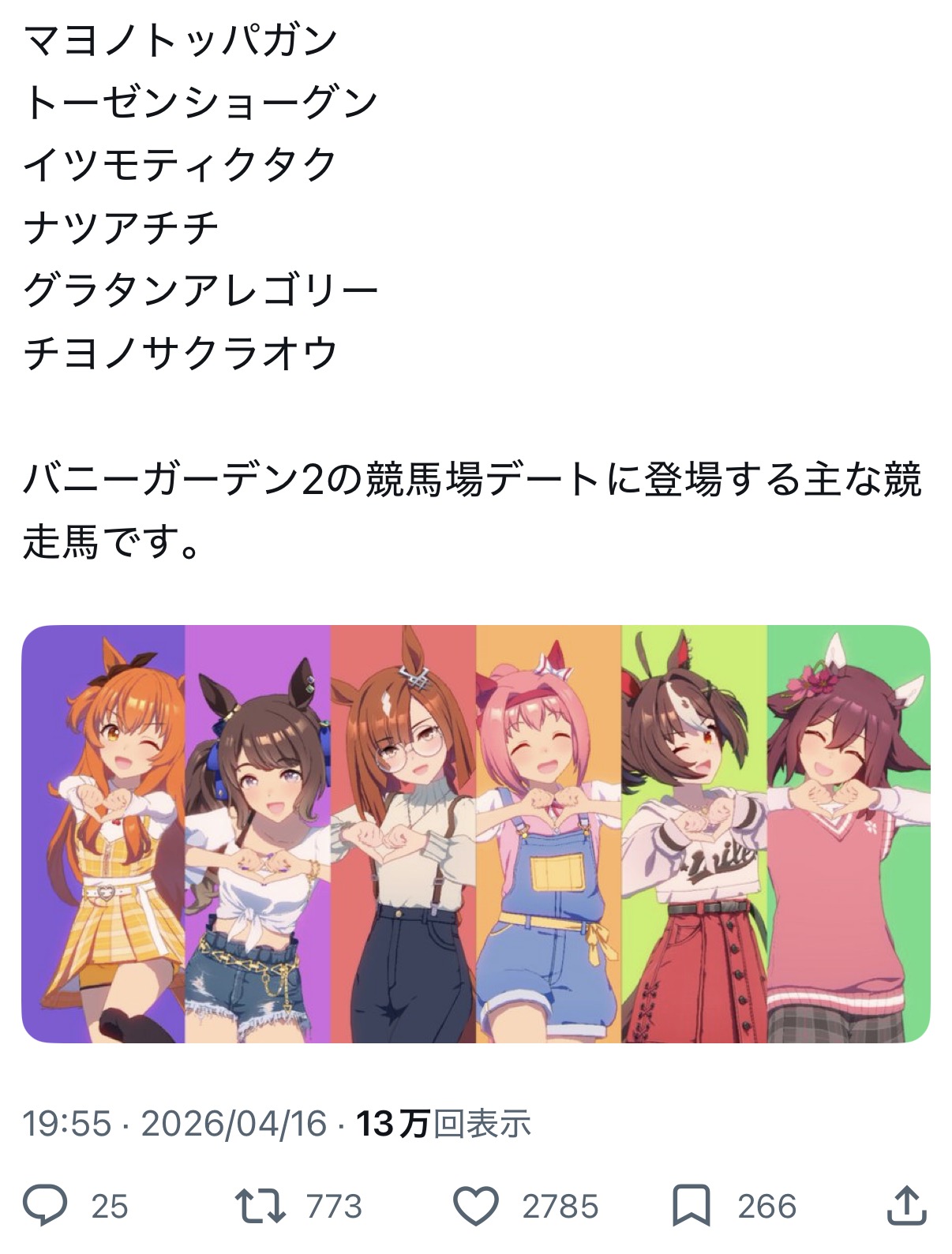Viewport: 952px width, 1254px height.
Task: Like this post
Action: tap(476, 1207)
